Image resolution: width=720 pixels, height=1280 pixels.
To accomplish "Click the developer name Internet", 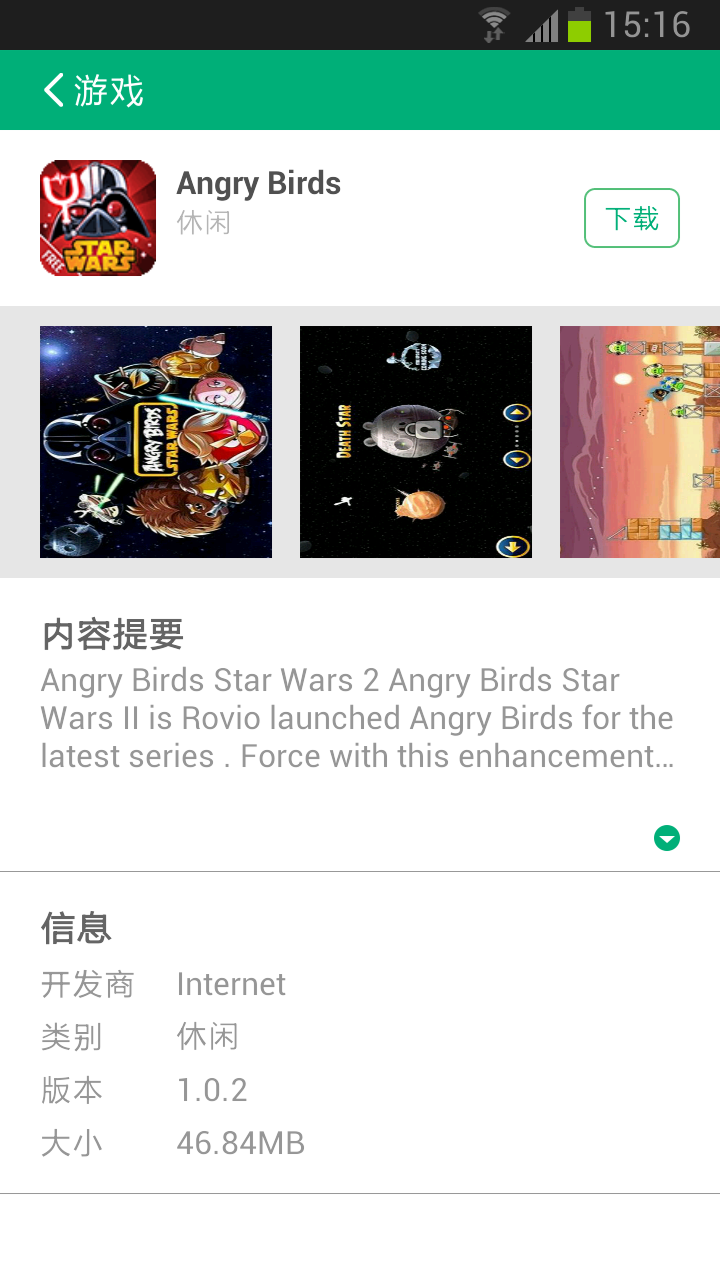I will [231, 984].
